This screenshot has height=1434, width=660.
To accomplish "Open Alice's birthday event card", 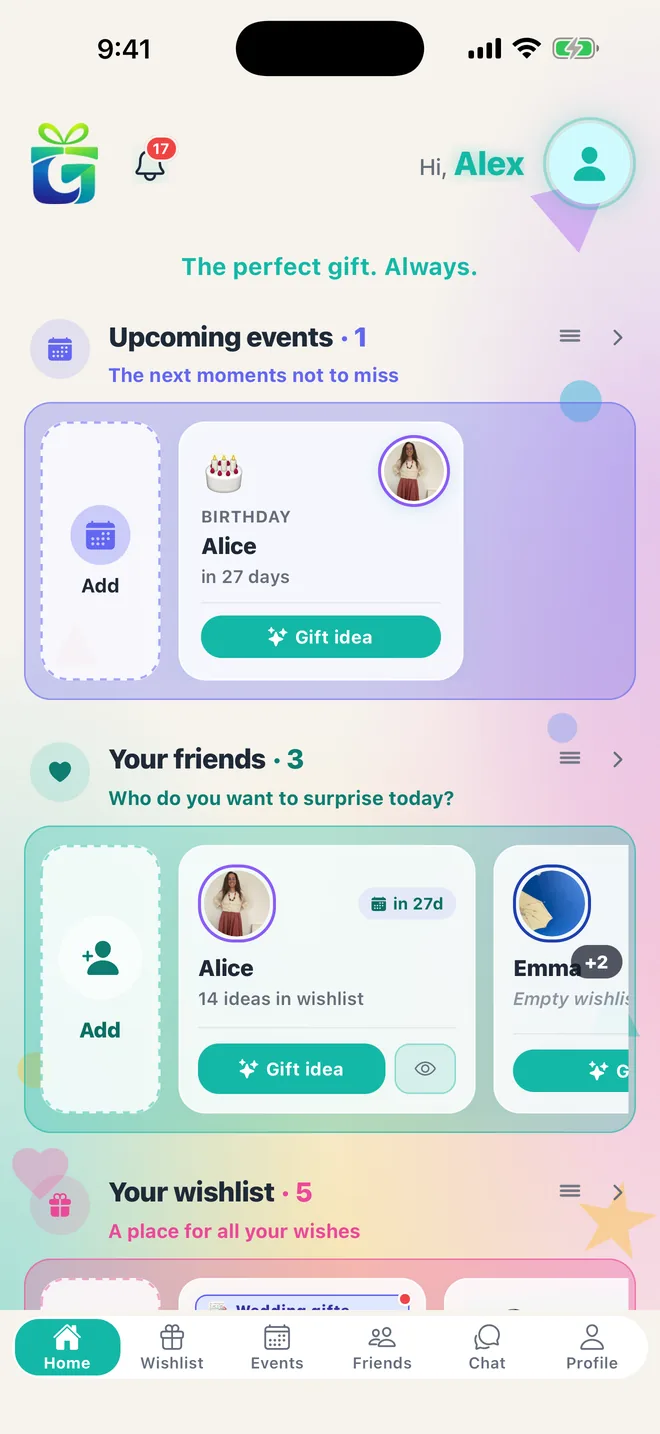I will click(321, 551).
